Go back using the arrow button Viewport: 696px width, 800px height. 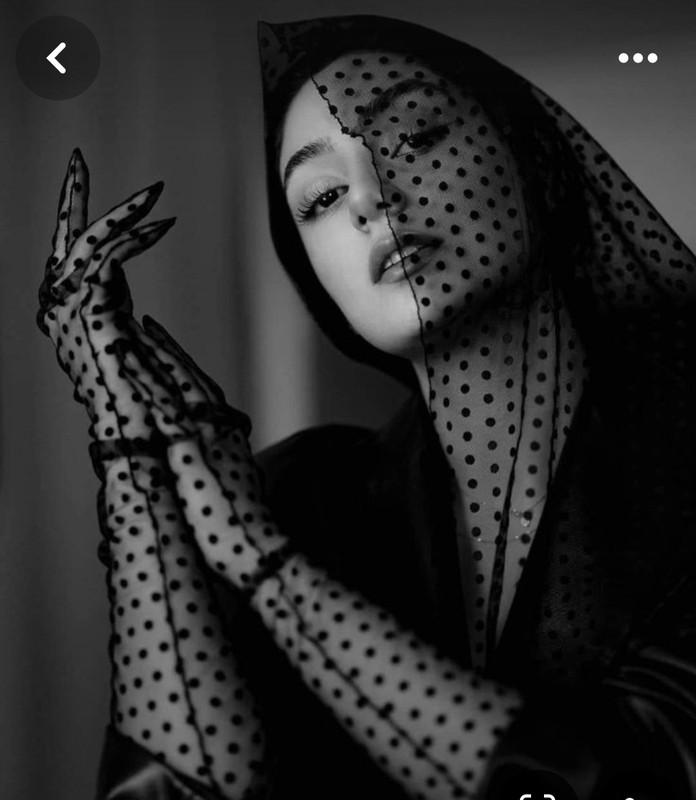57,58
